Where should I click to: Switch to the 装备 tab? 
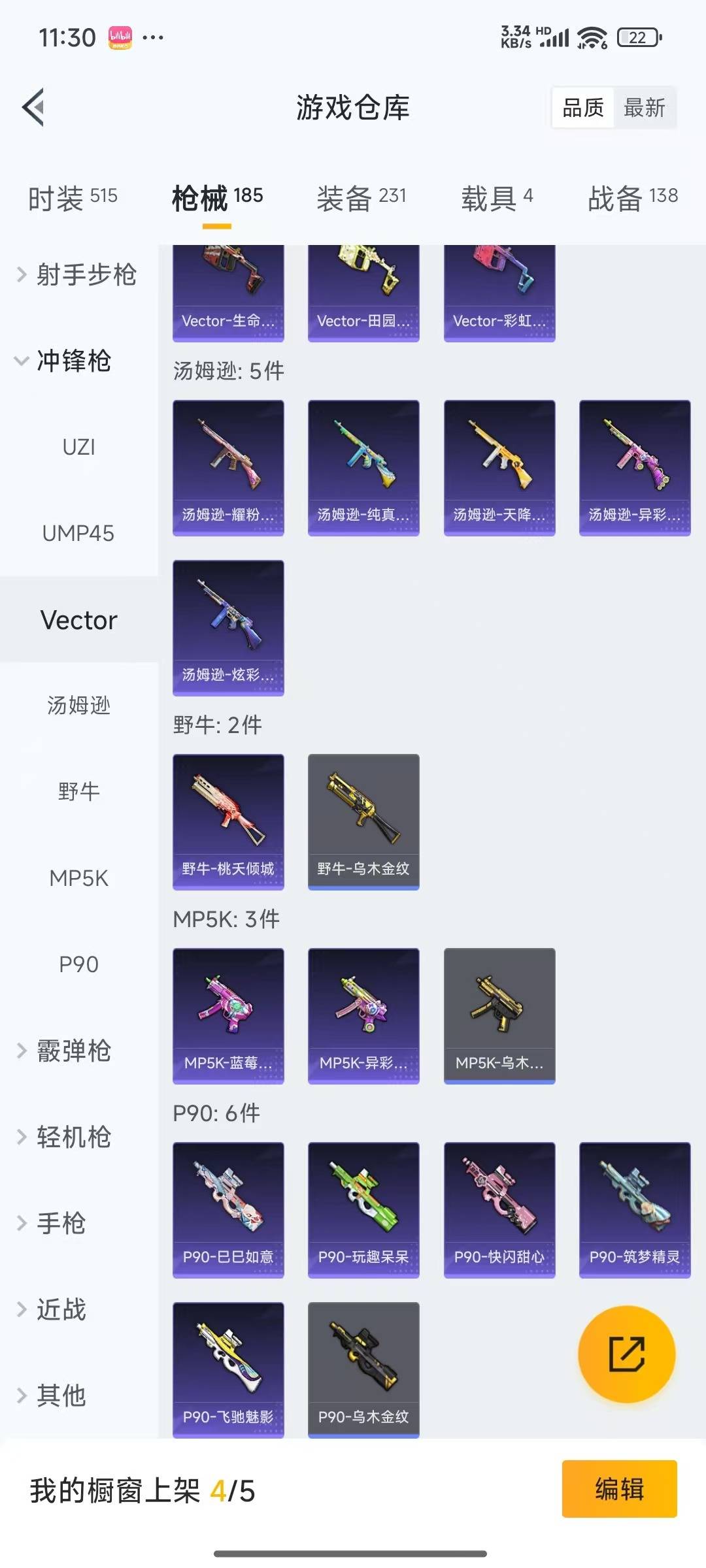point(361,197)
